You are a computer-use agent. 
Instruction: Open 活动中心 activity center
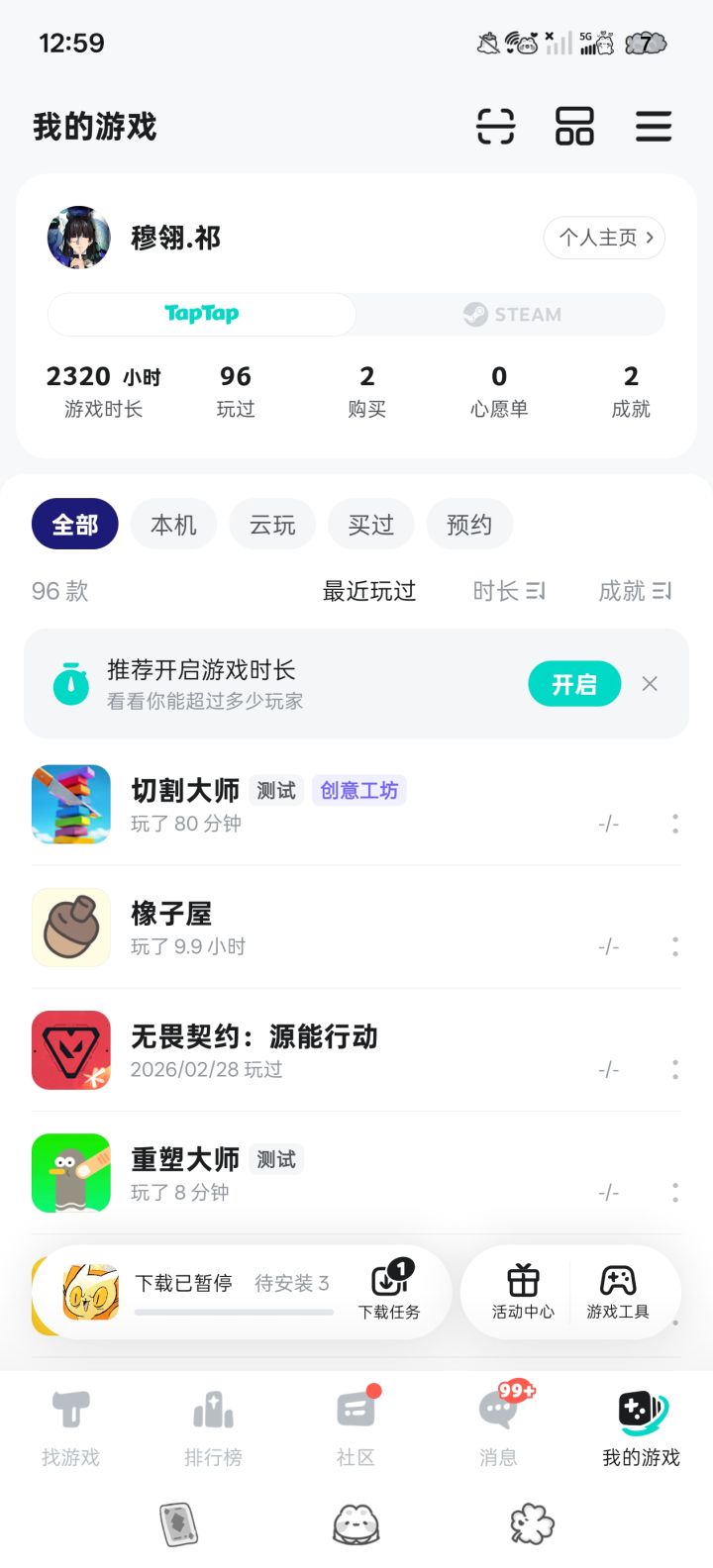pos(523,1292)
